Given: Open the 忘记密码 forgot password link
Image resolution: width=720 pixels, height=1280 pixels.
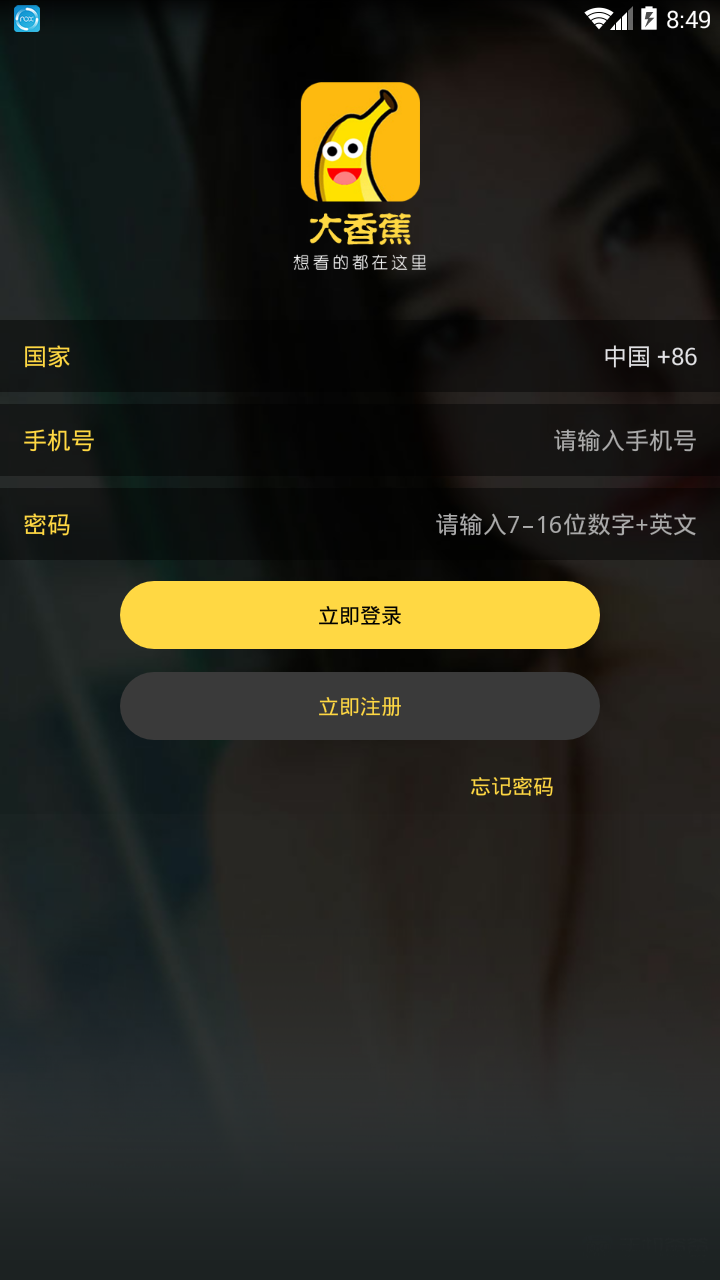Looking at the screenshot, I should 511,787.
